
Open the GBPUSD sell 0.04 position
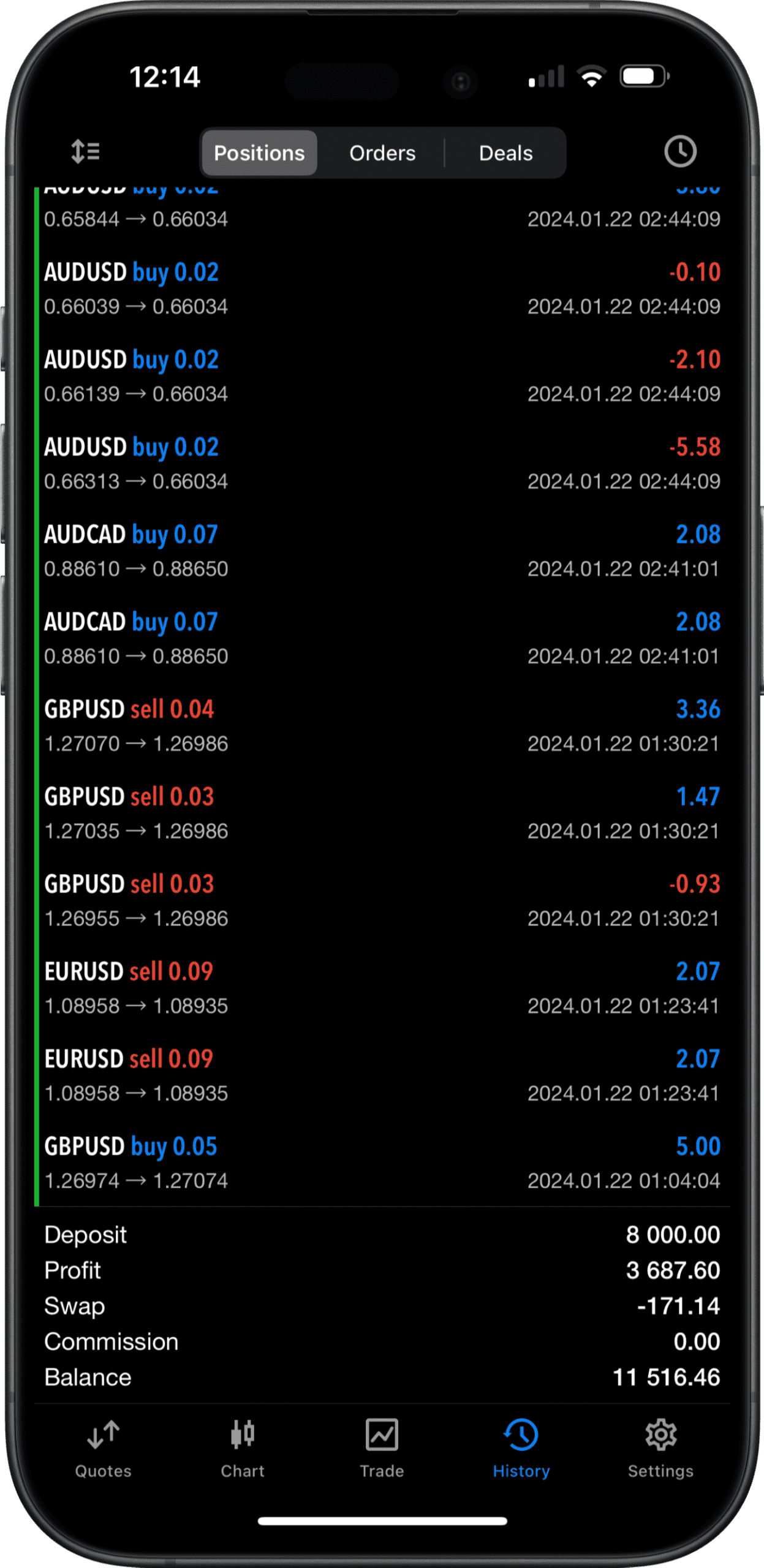point(382,726)
